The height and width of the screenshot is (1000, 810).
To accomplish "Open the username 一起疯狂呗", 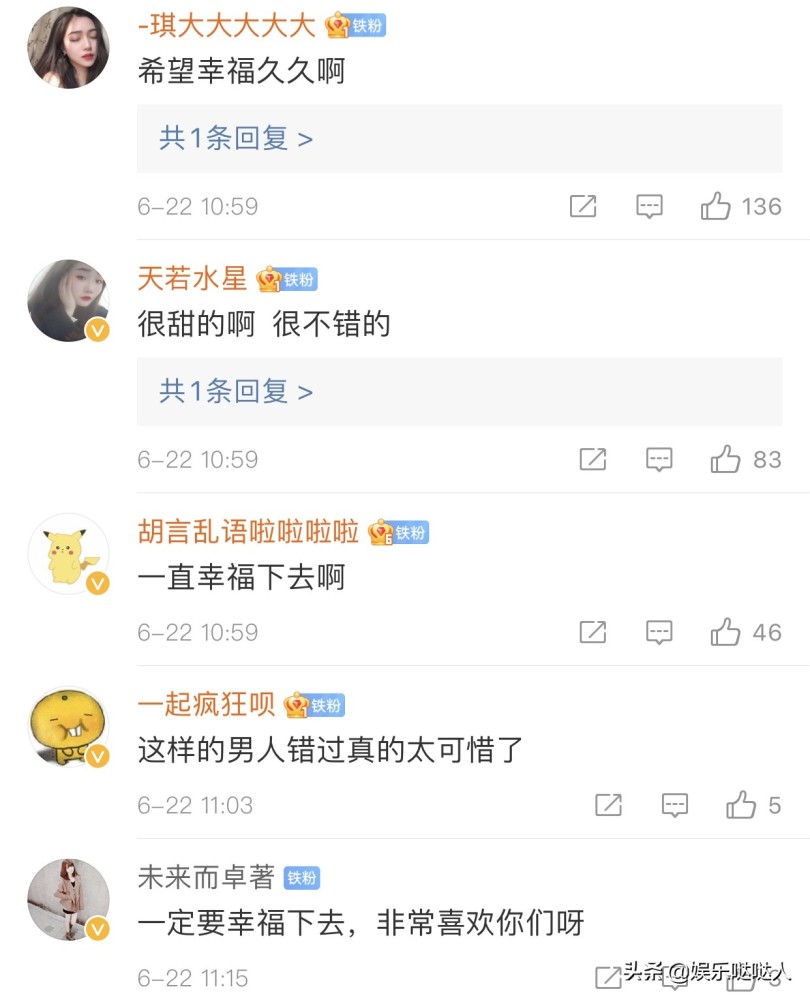I will [x=206, y=705].
